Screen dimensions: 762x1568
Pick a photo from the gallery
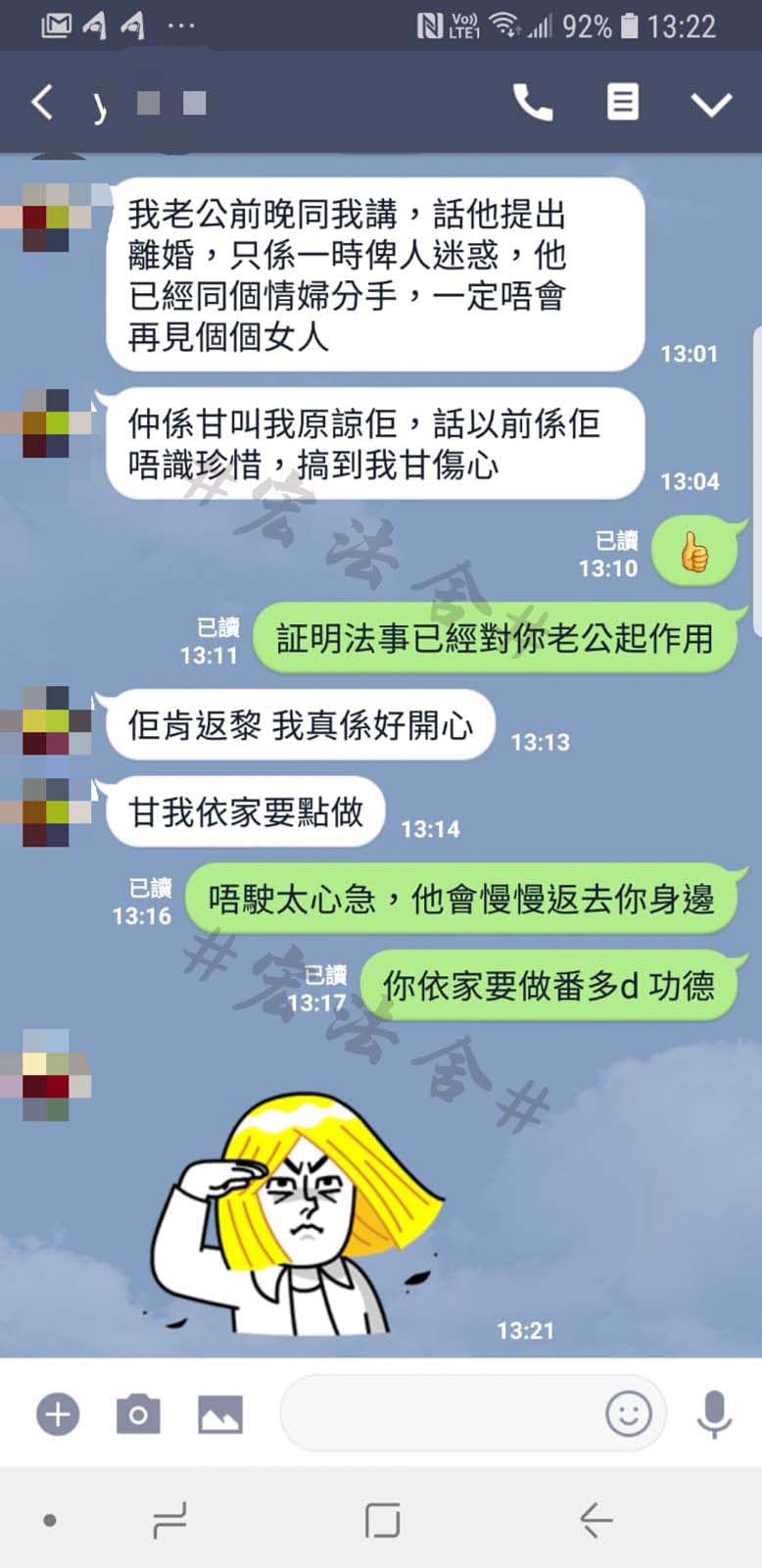(220, 1414)
